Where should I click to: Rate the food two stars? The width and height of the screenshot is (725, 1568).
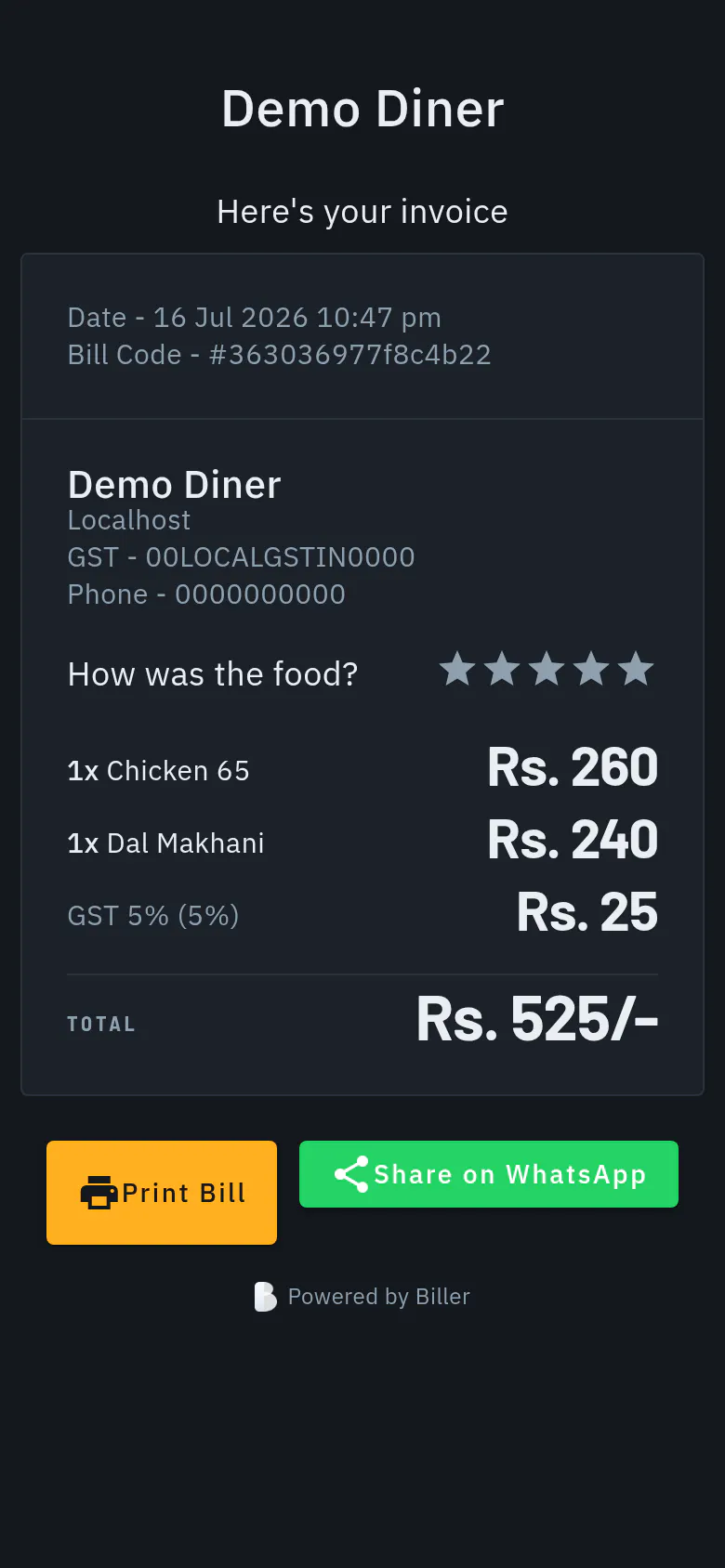(502, 669)
